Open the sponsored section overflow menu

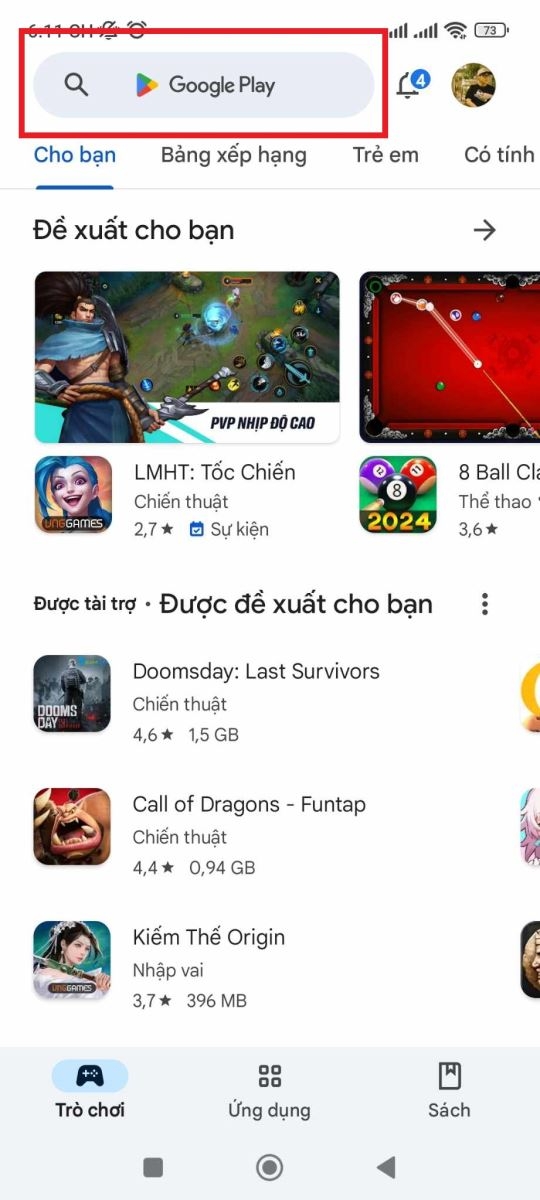pyautogui.click(x=485, y=604)
